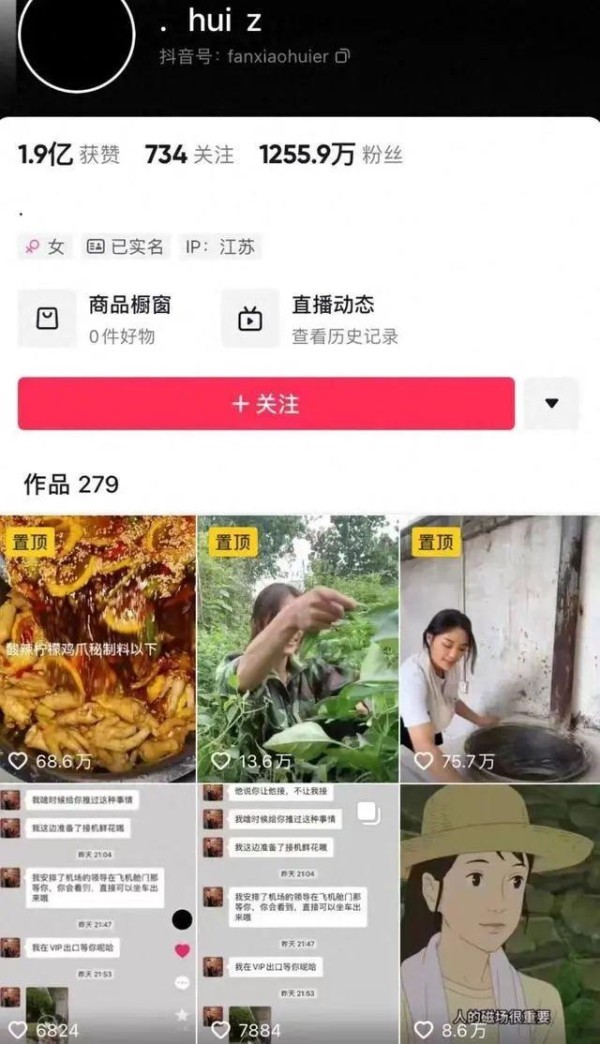Open the pinned chicken feet video with 68.6万 likes
Image resolution: width=600 pixels, height=1044 pixels.
pyautogui.click(x=98, y=649)
